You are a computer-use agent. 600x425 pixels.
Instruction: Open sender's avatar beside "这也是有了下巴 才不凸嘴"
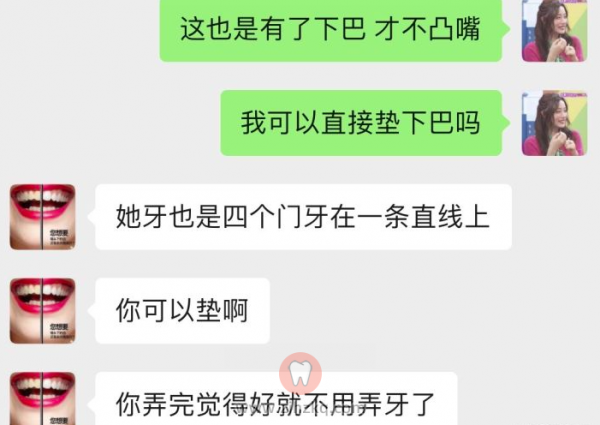pos(554,30)
